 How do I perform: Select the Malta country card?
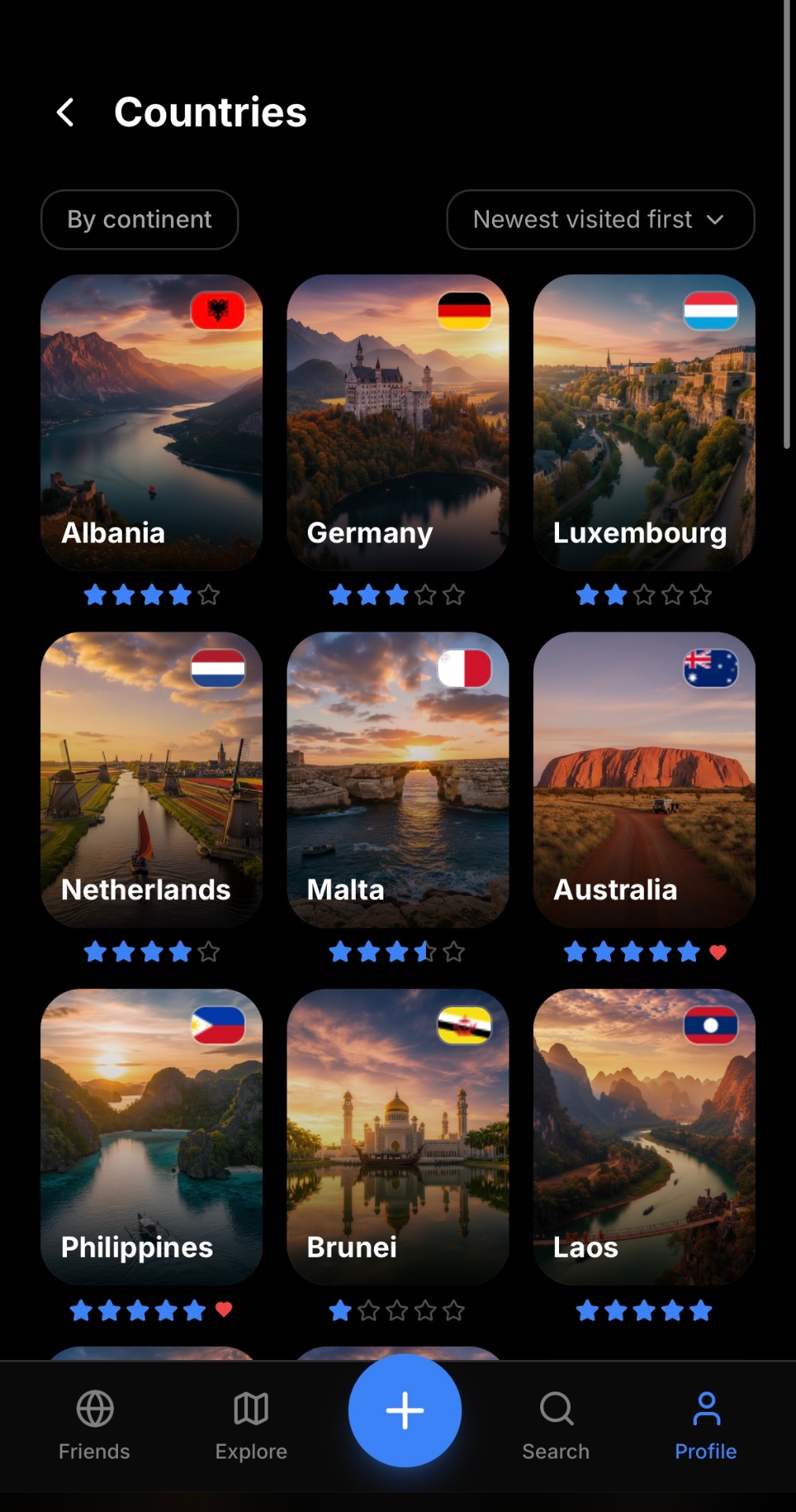398,780
